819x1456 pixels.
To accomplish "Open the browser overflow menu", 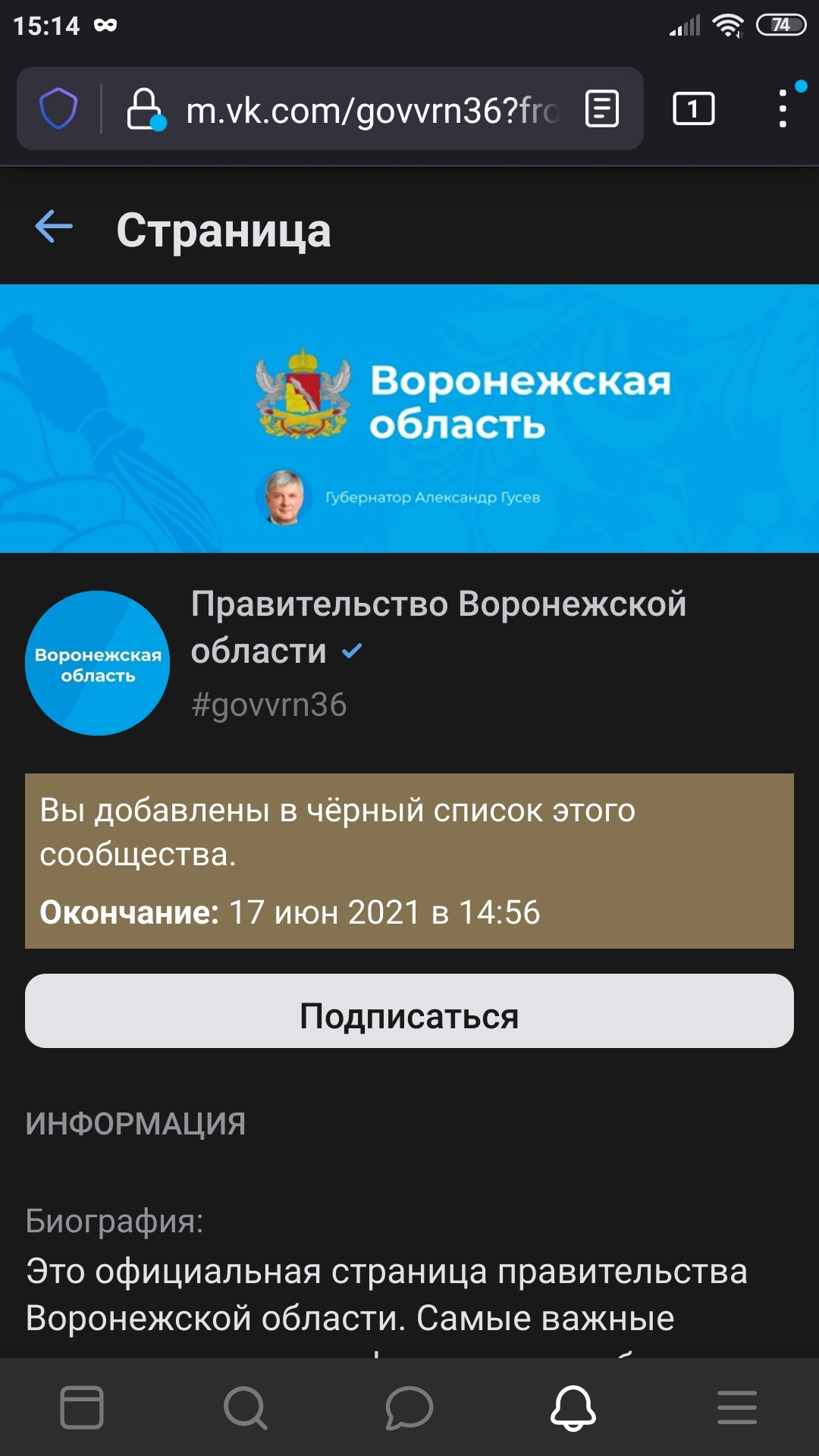I will click(783, 108).
